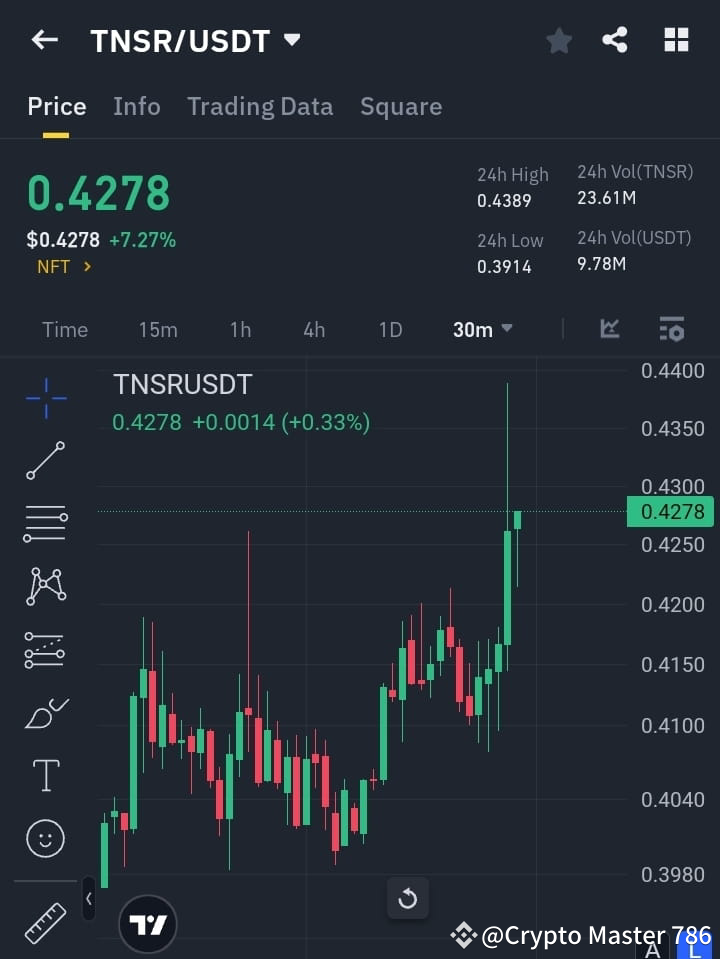This screenshot has height=959, width=720.
Task: Select the crosshair cursor tool
Action: pos(45,399)
